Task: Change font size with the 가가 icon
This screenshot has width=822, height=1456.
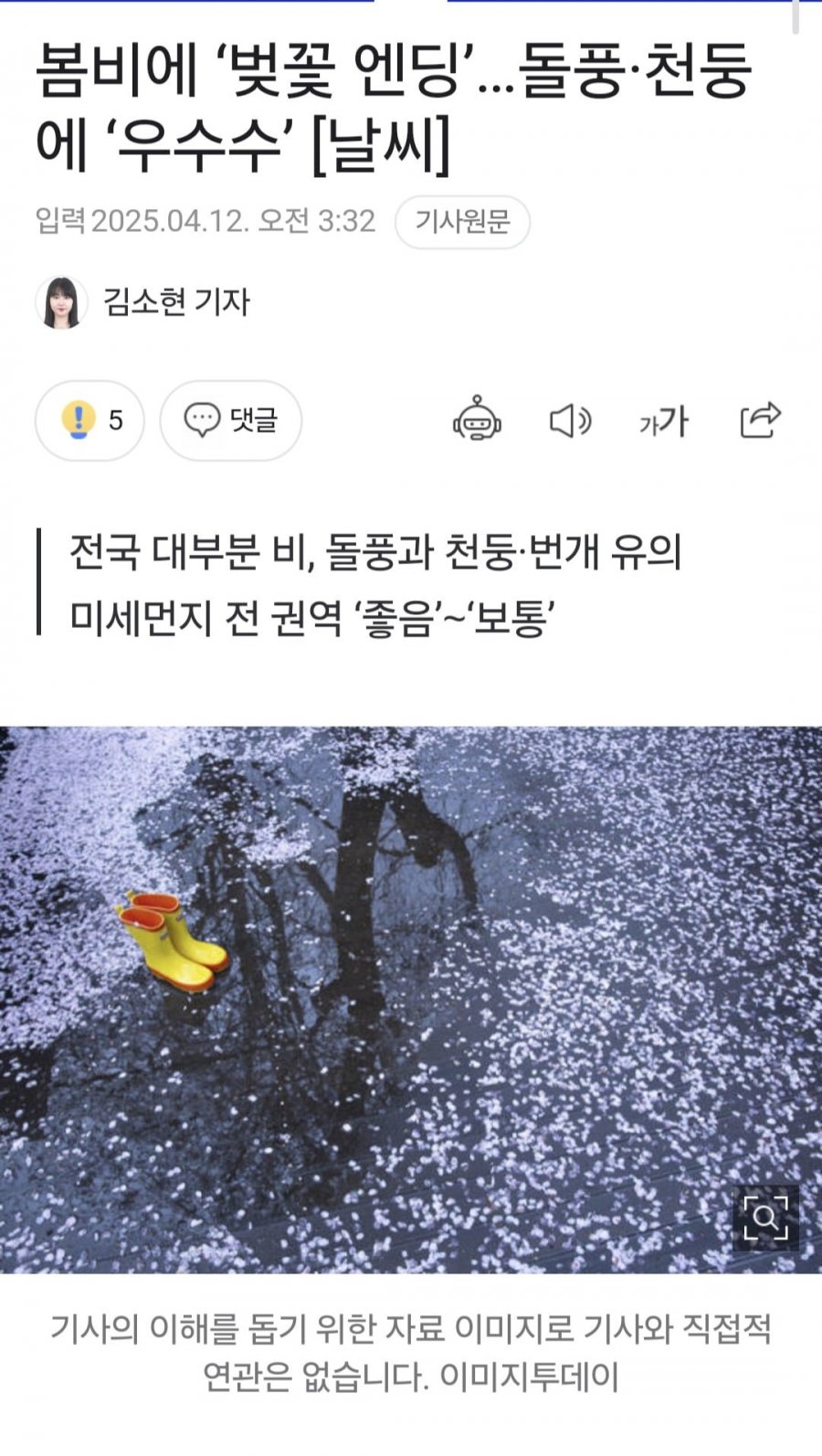Action: 664,422
